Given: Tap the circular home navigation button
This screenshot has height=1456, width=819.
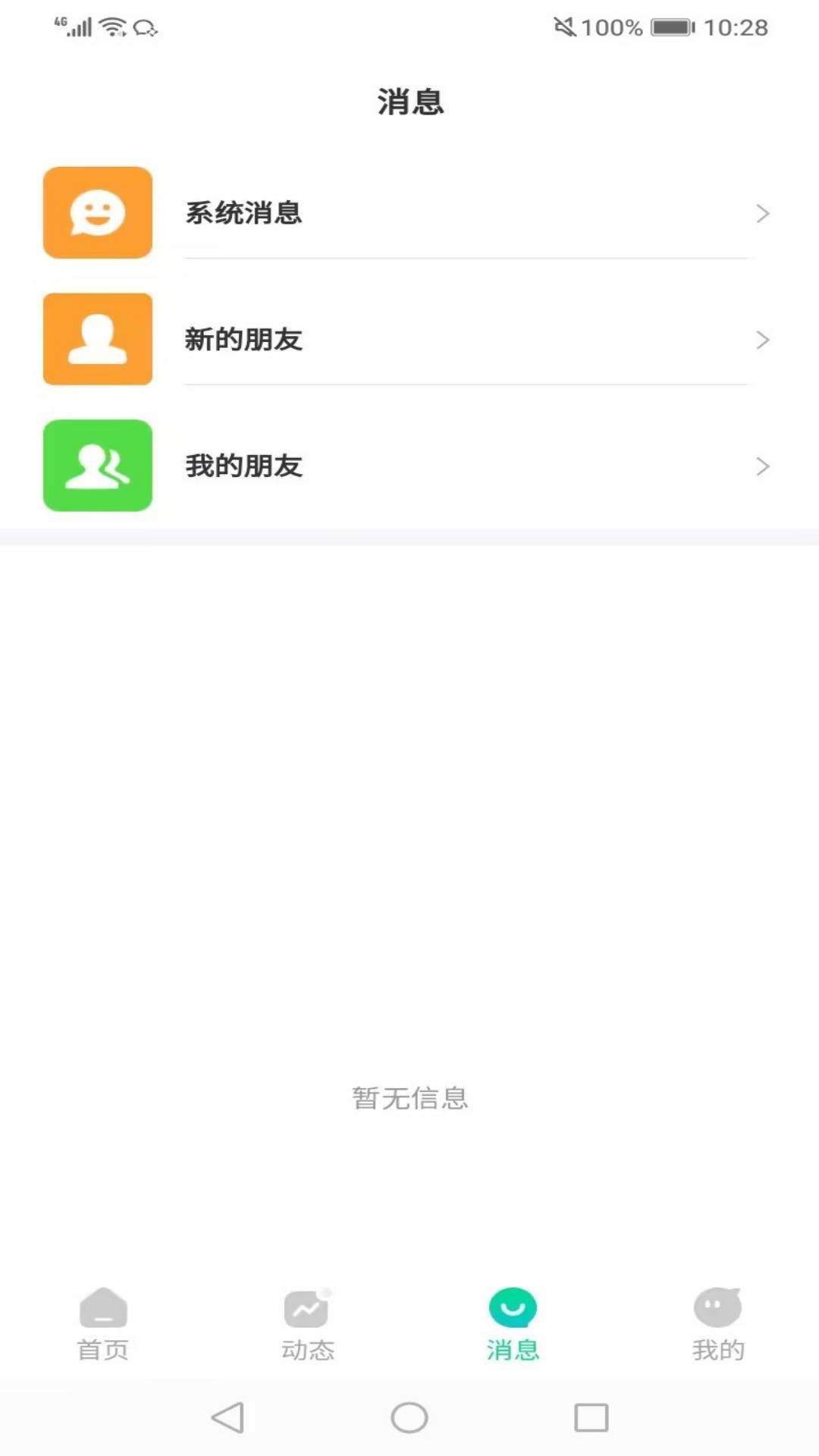Looking at the screenshot, I should pos(409,1417).
